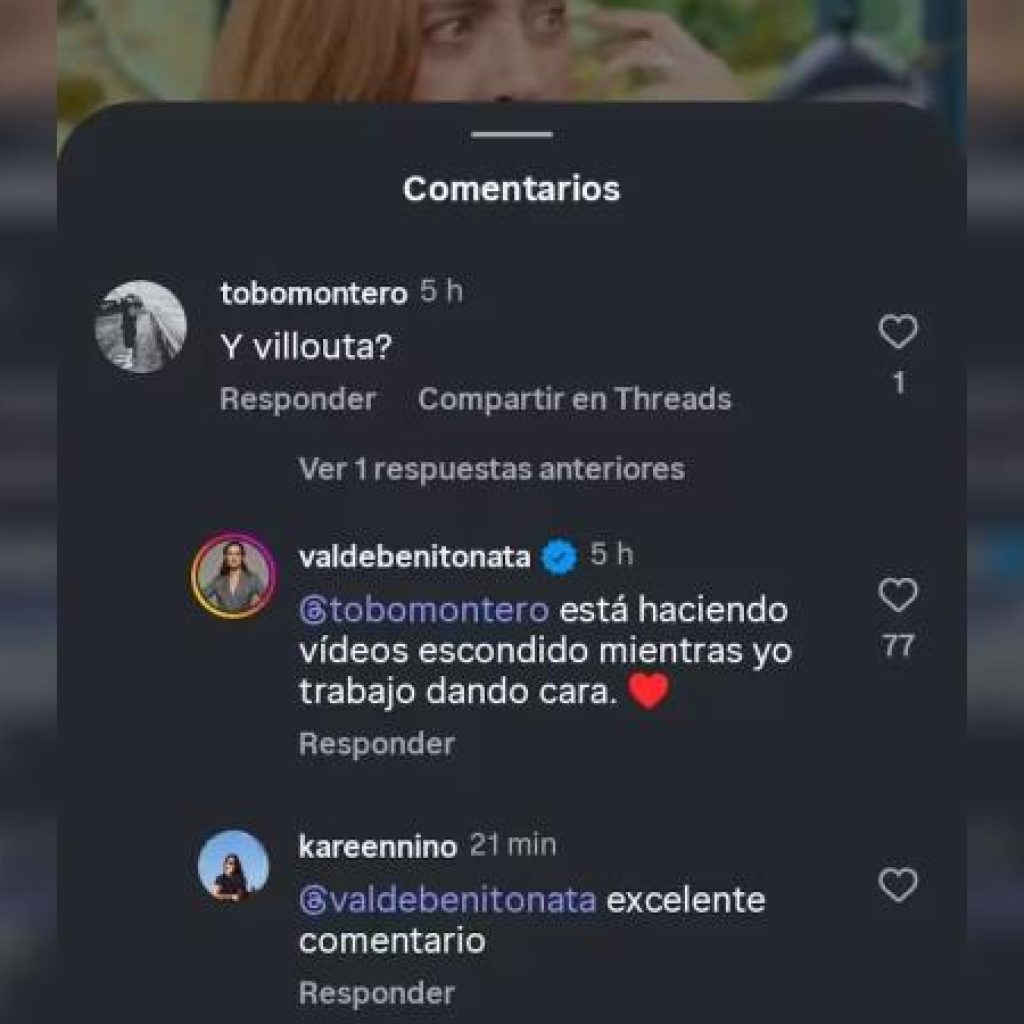
Task: Expand Ver 1 respuestas anteriores
Action: (491, 469)
